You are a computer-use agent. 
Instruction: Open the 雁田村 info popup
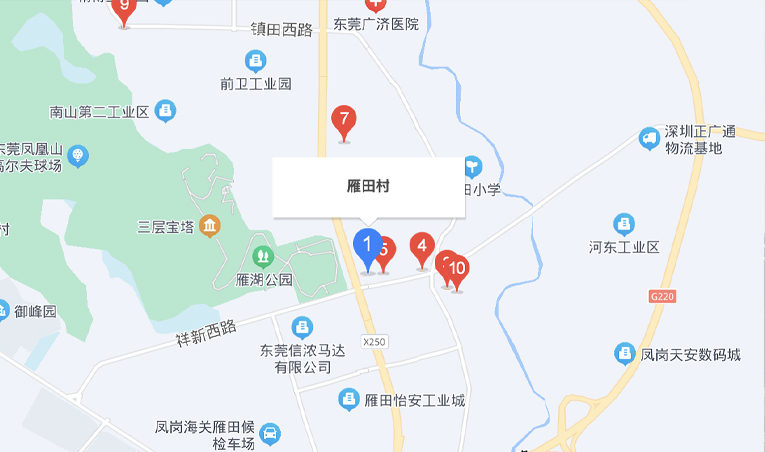368,186
